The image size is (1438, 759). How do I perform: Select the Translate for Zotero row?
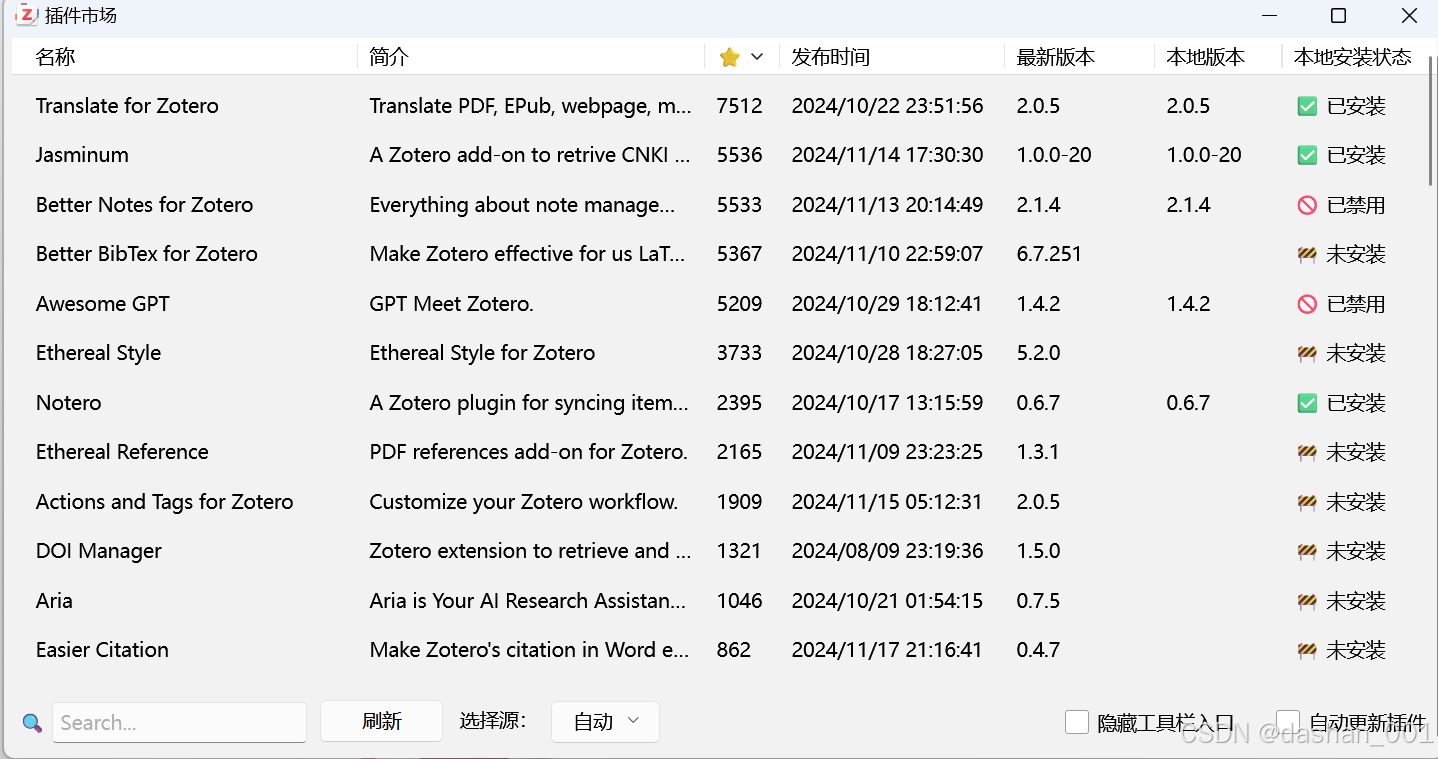(127, 106)
